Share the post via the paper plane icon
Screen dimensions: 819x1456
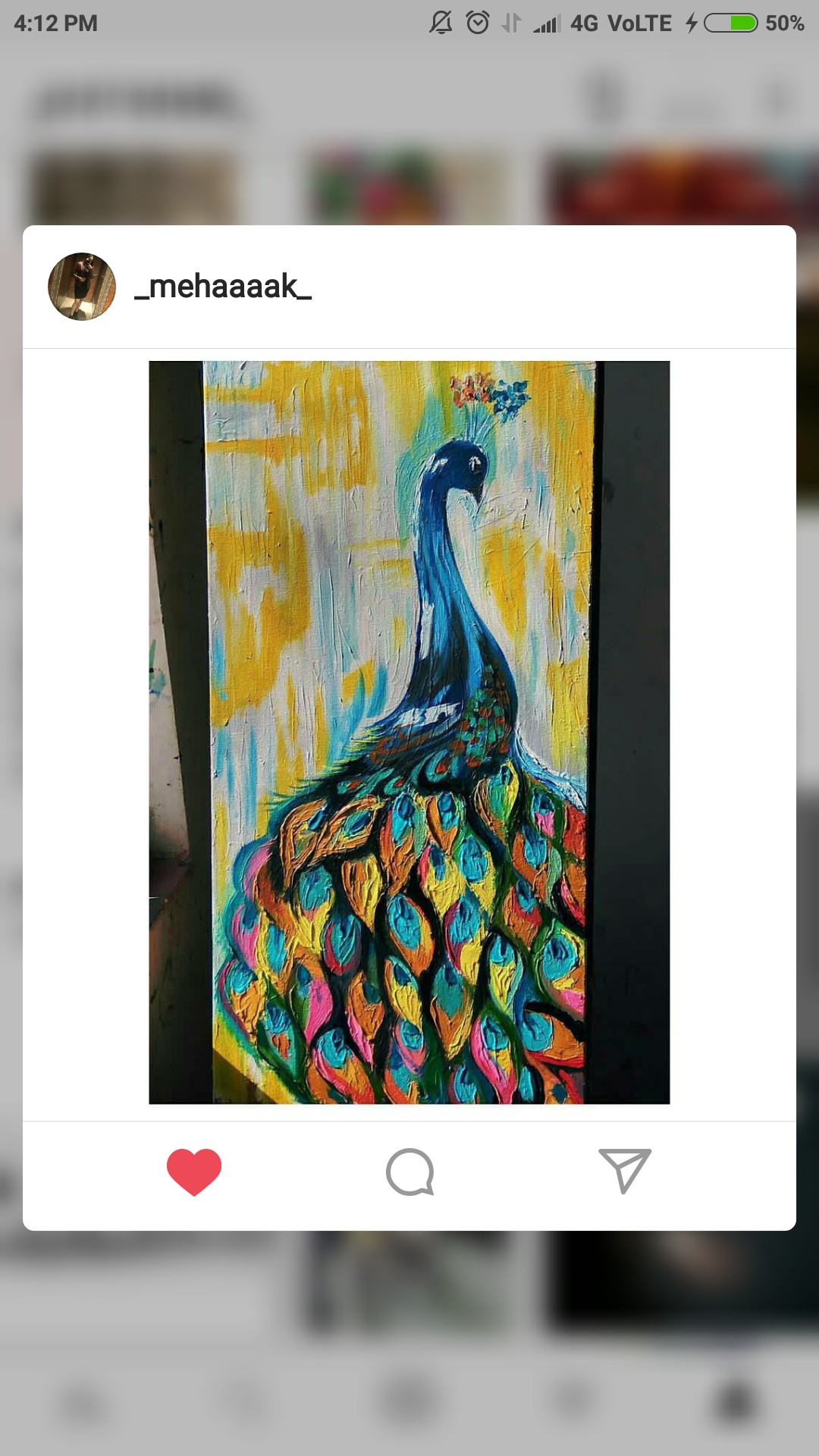625,1171
